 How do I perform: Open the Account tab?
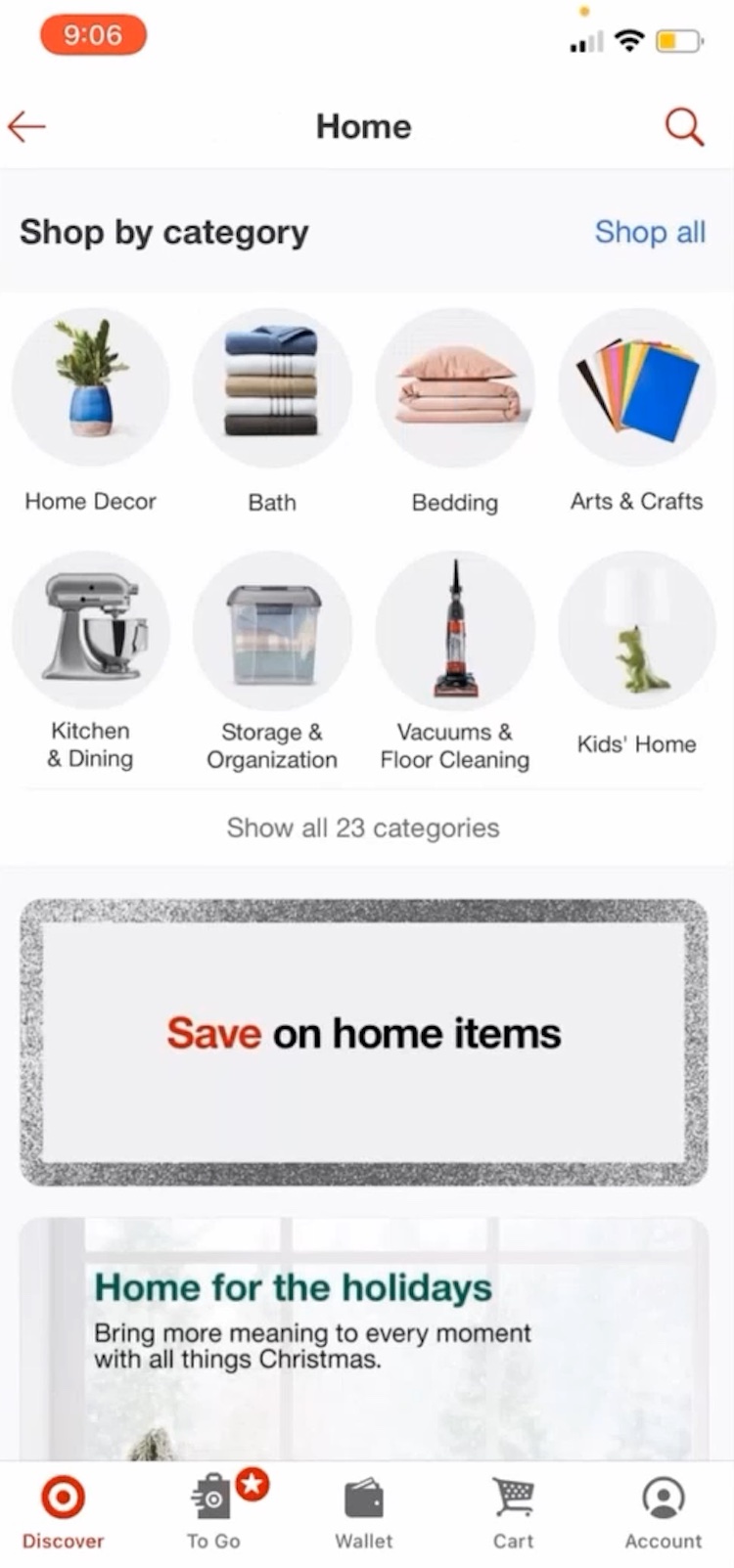pos(664,1512)
